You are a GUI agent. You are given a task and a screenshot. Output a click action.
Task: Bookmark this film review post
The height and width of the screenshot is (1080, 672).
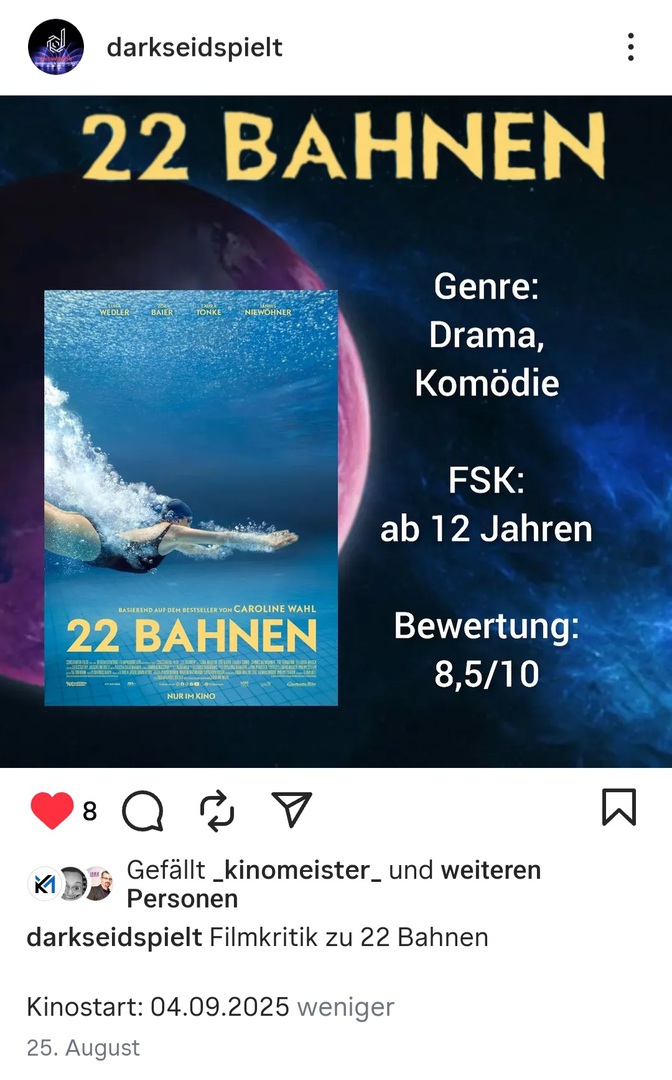[619, 808]
